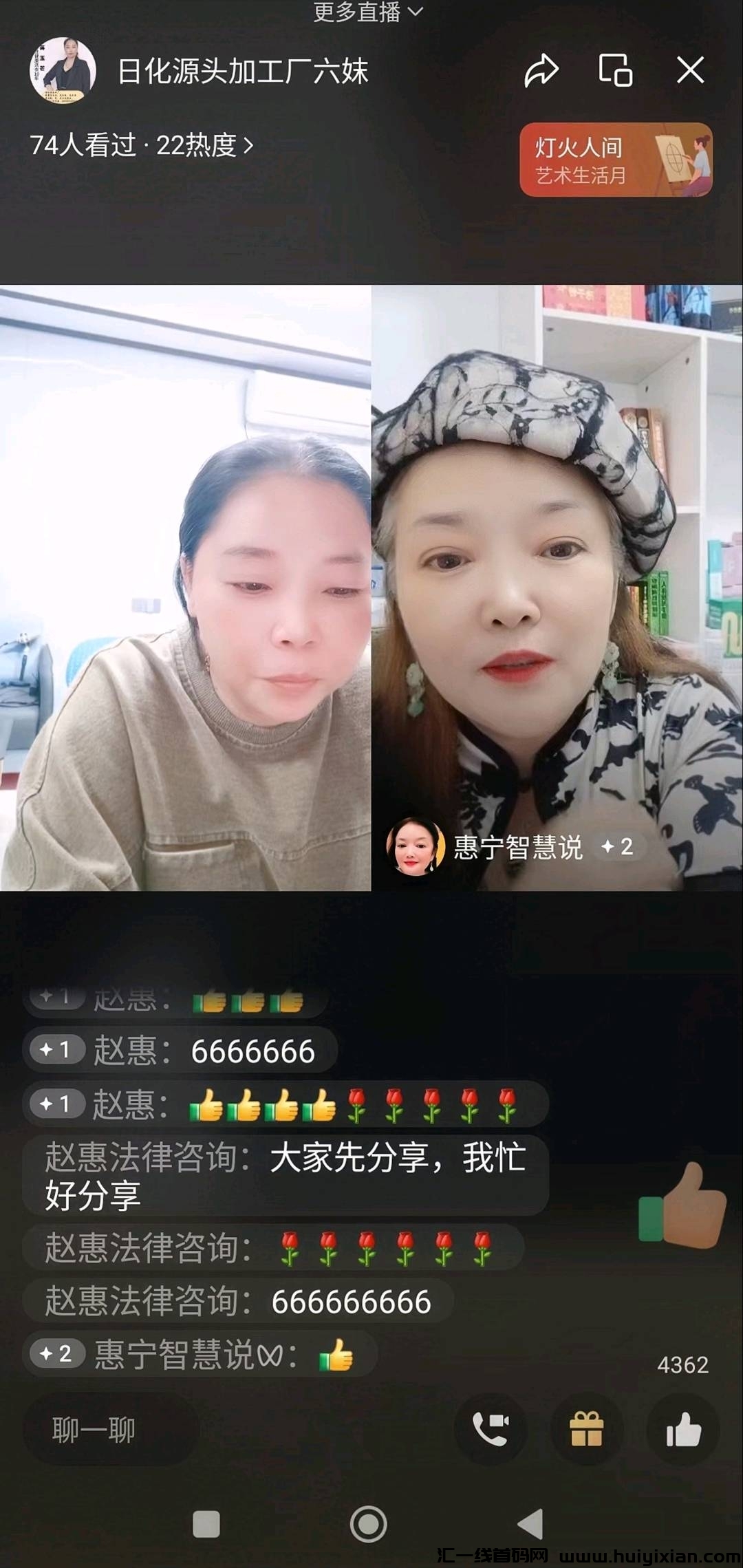This screenshot has height=1568, width=743.
Task: Expand the 更多直播 dropdown
Action: click(368, 12)
